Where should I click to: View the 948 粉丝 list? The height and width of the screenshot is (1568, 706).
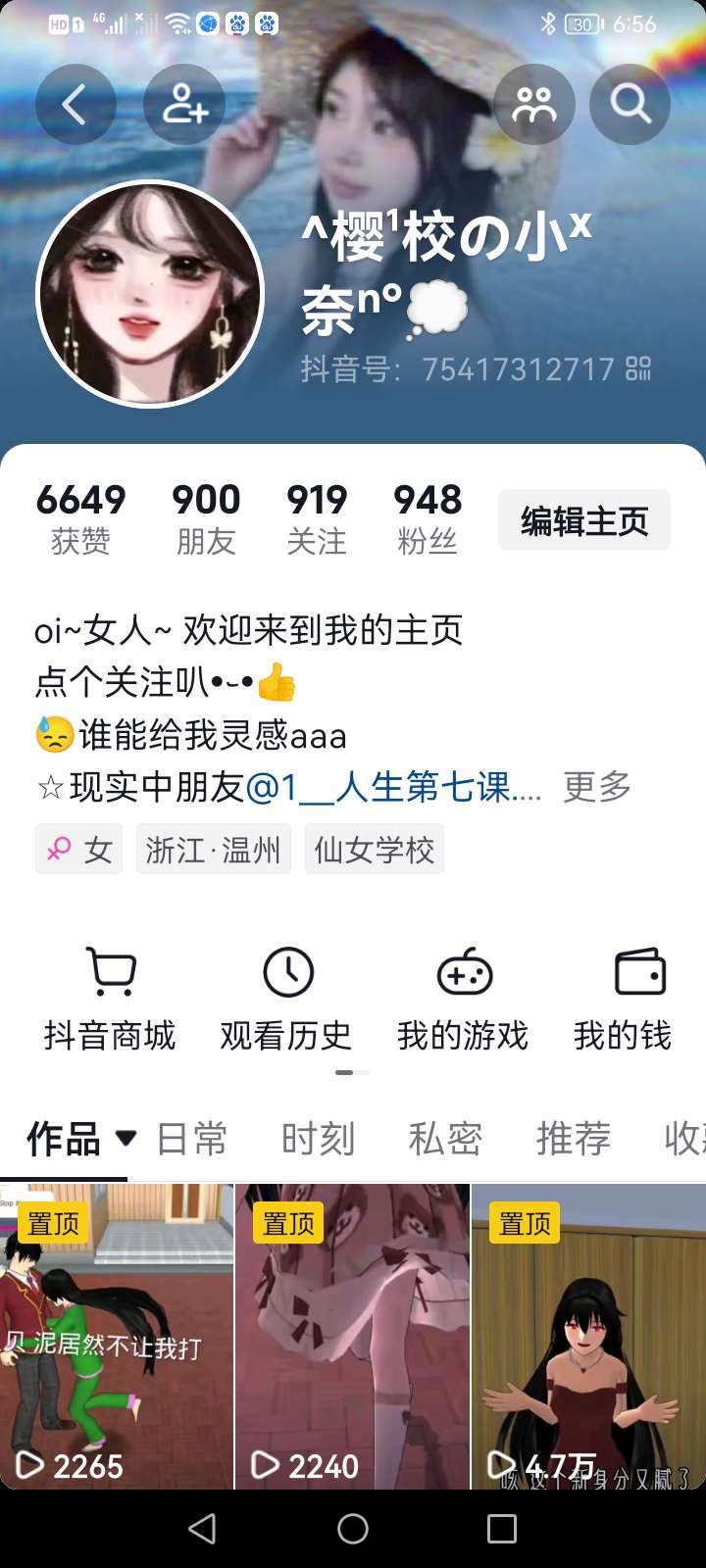click(x=428, y=517)
